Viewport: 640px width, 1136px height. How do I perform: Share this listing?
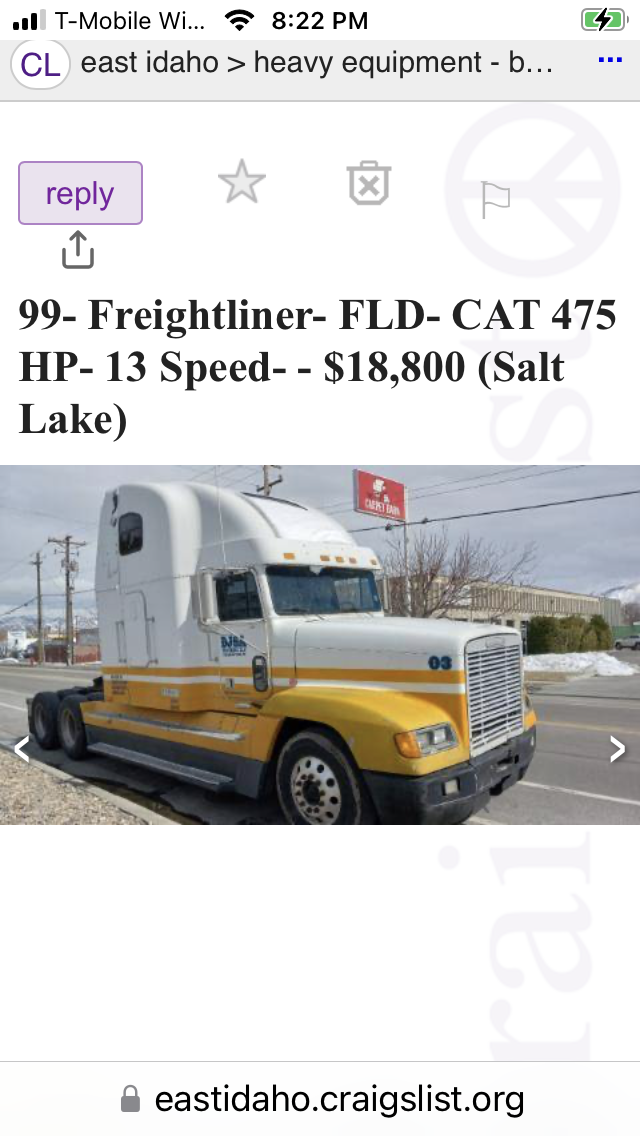[x=78, y=250]
